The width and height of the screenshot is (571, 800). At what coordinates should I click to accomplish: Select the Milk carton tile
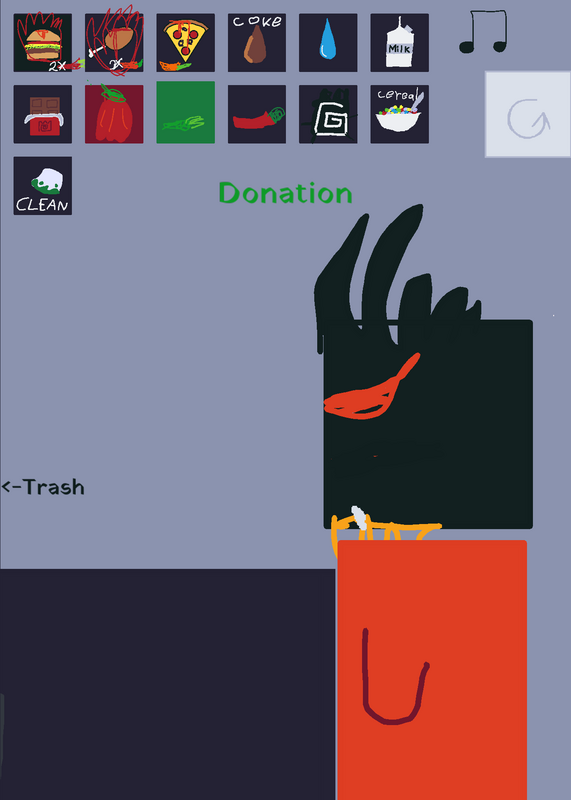pos(400,43)
